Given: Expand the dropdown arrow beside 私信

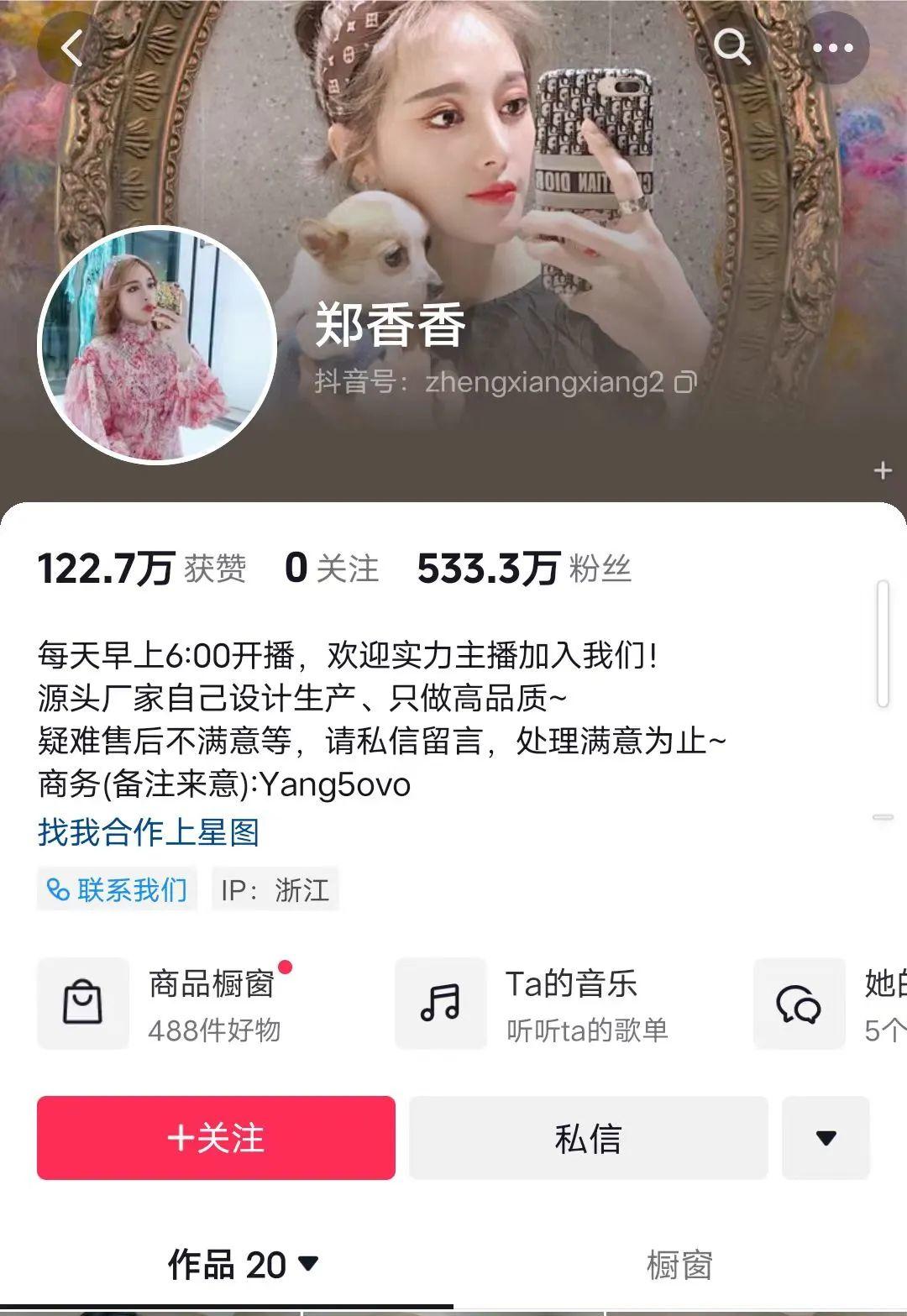Looking at the screenshot, I should pos(826,1138).
